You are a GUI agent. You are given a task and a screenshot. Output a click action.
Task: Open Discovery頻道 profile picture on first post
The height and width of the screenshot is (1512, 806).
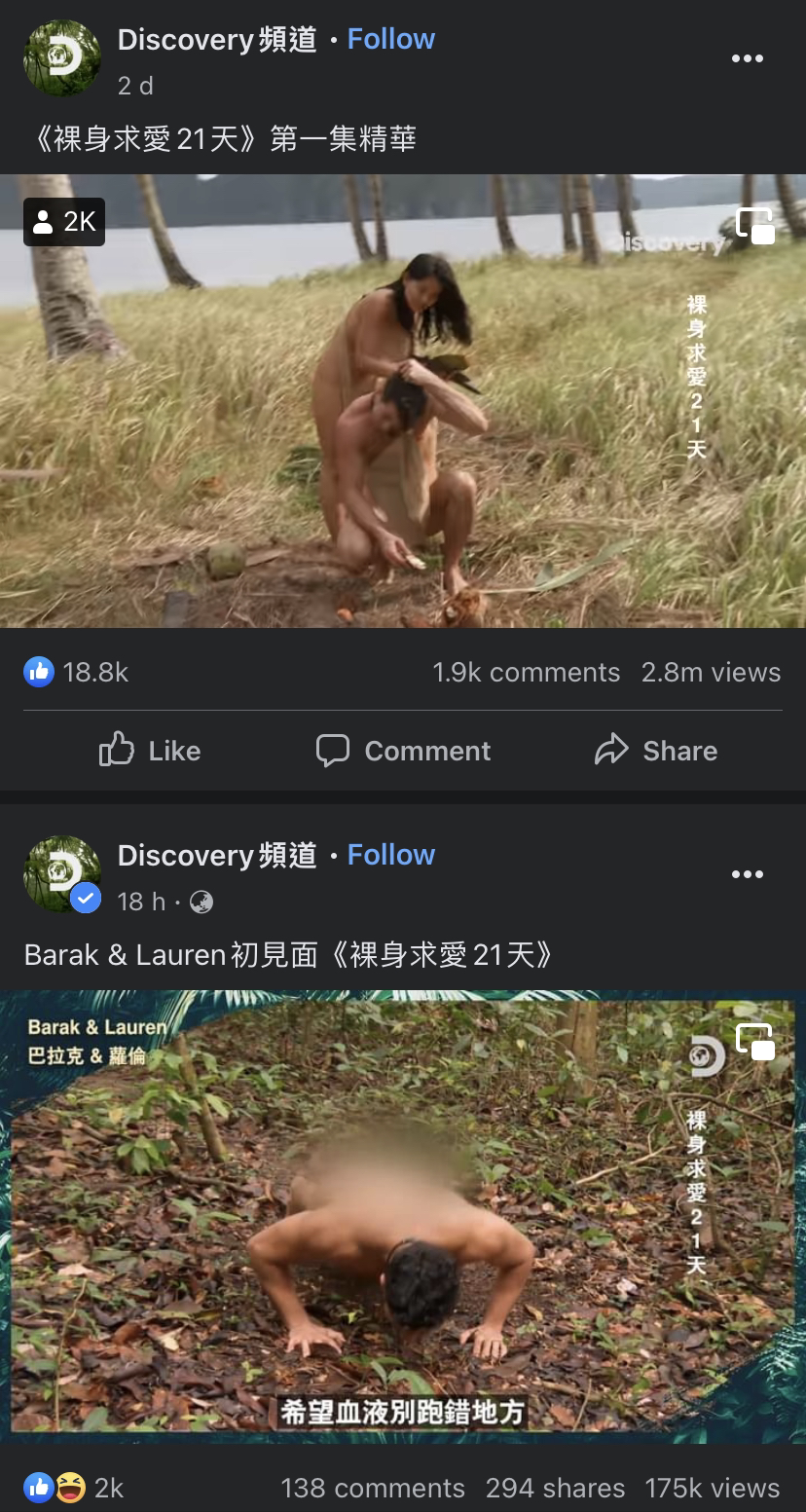62,58
